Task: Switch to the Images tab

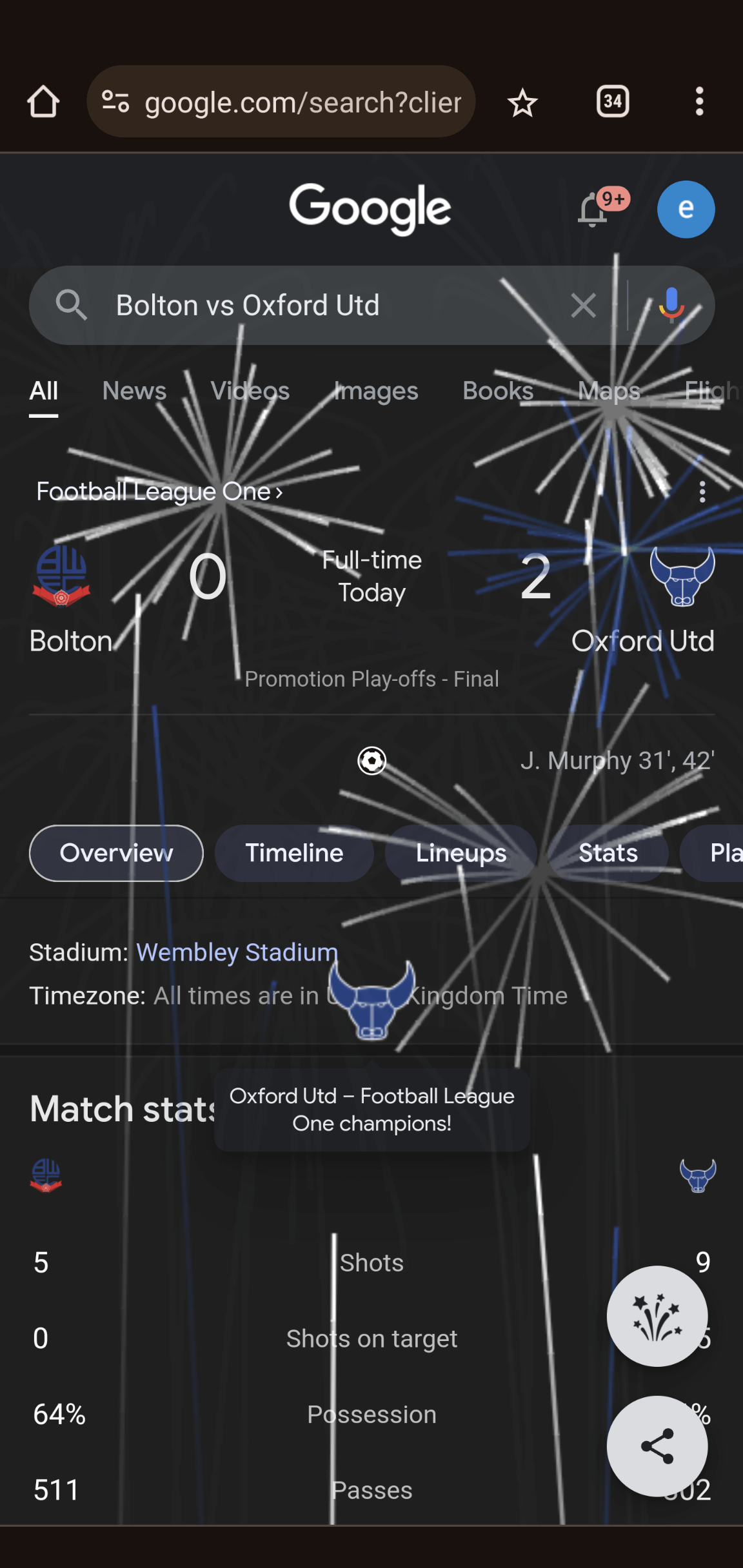Action: (x=376, y=391)
